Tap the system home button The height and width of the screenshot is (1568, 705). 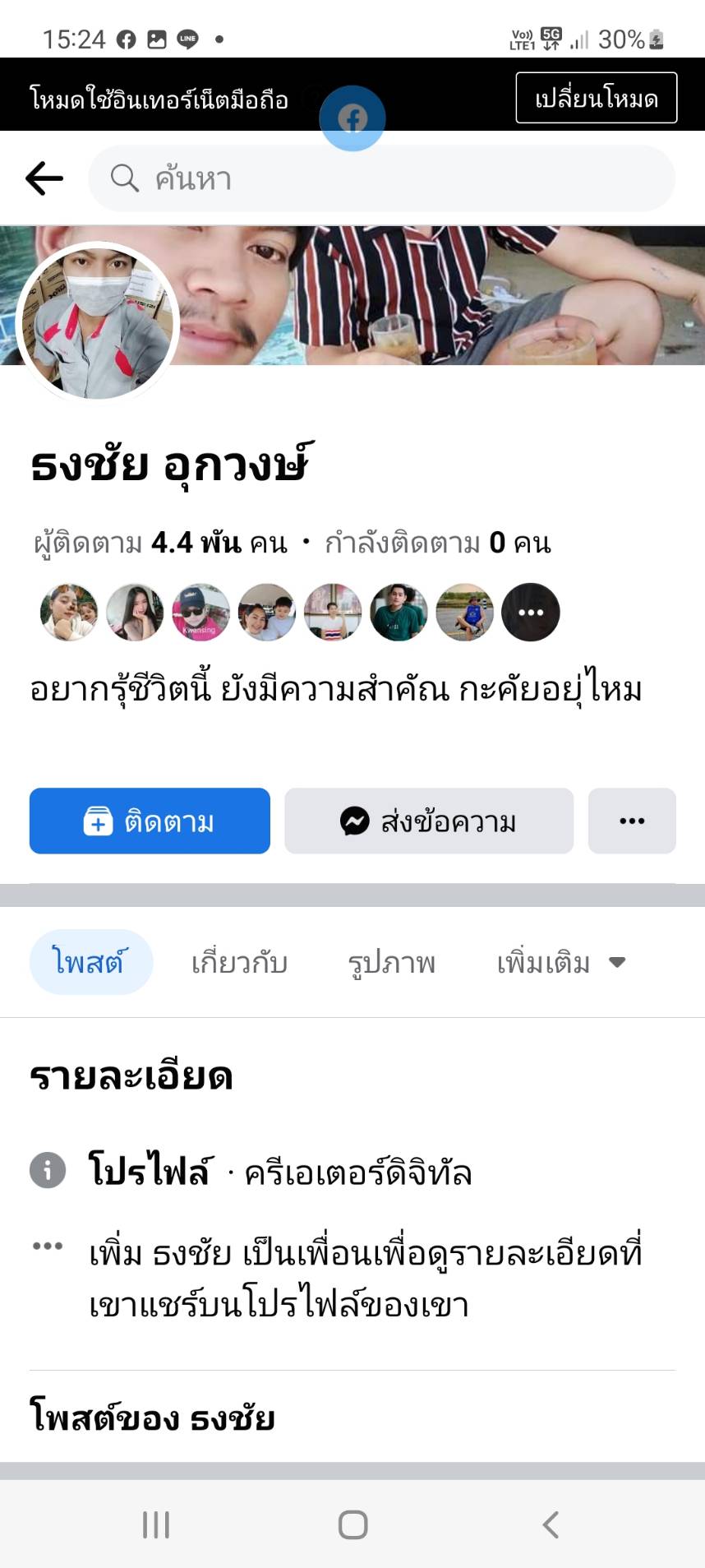352,1524
